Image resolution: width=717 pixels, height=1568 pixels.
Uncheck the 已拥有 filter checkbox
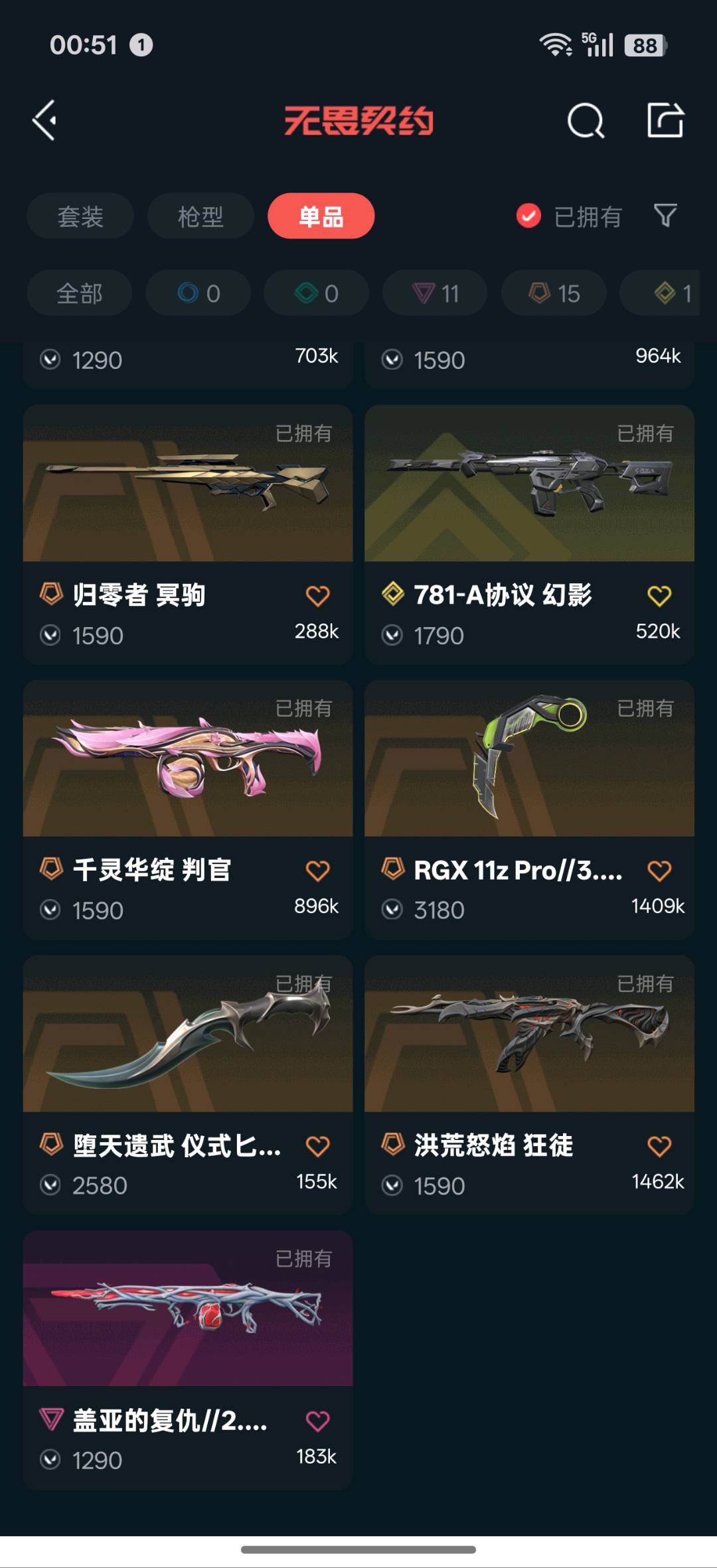click(529, 216)
